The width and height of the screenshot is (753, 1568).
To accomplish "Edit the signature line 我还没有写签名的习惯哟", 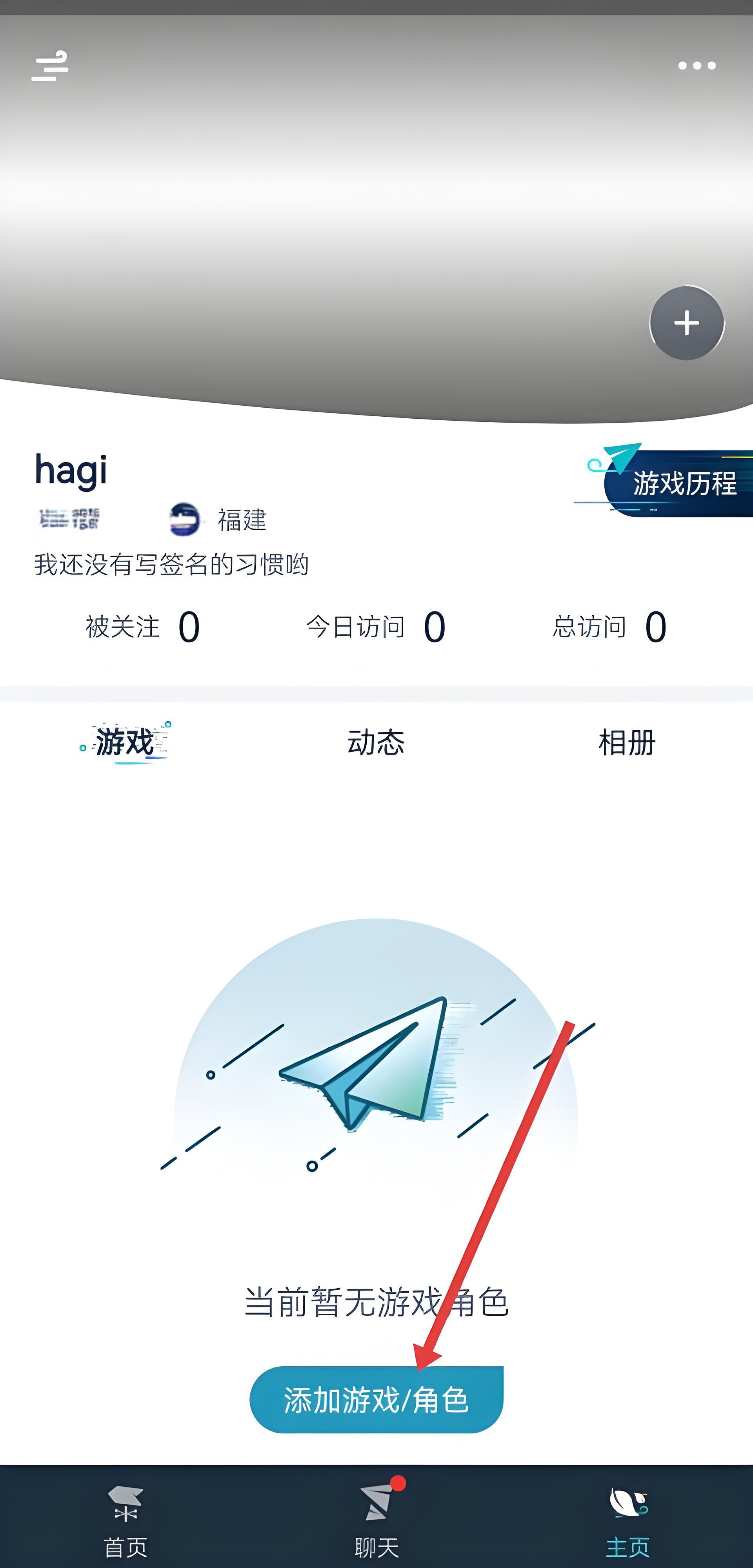I will (171, 565).
